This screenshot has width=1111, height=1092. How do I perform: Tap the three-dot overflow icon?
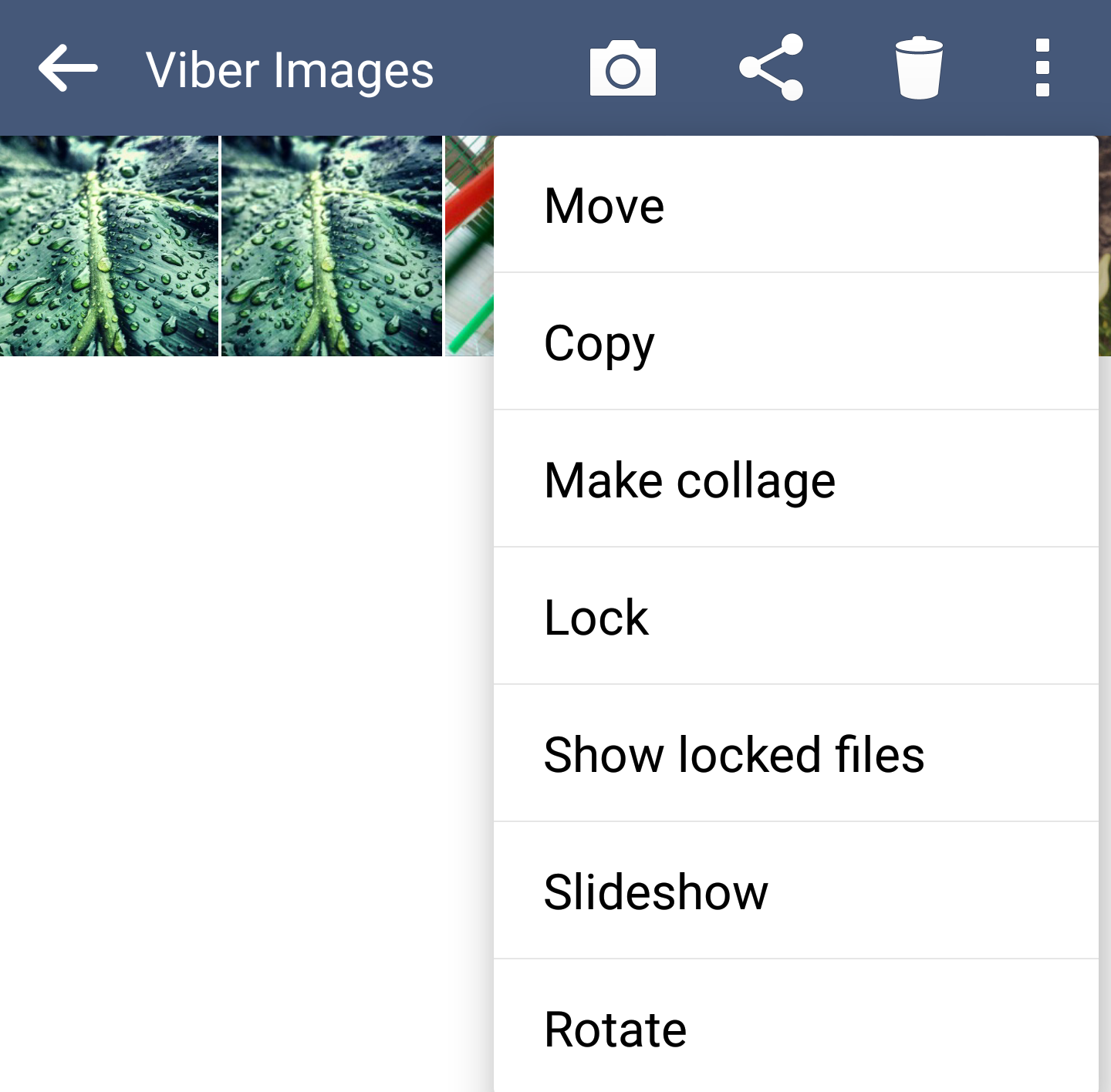(1042, 69)
